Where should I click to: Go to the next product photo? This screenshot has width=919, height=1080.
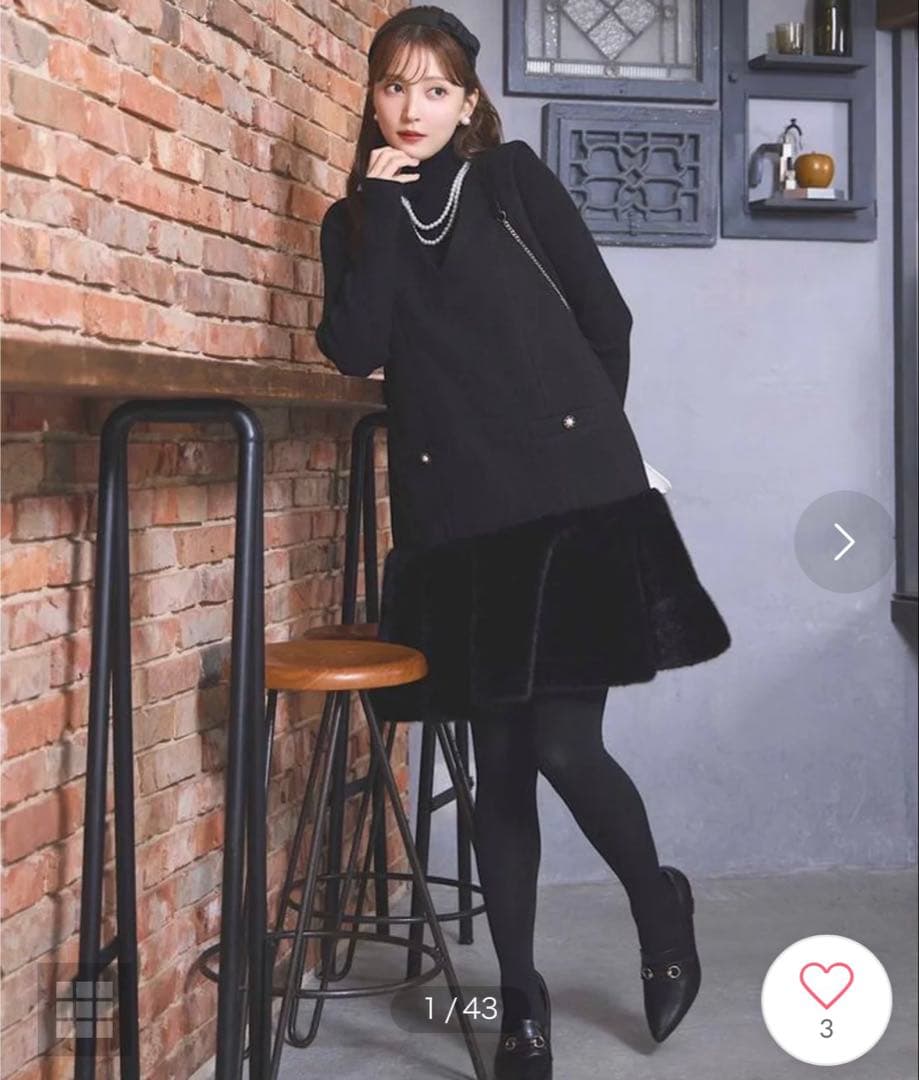click(844, 542)
